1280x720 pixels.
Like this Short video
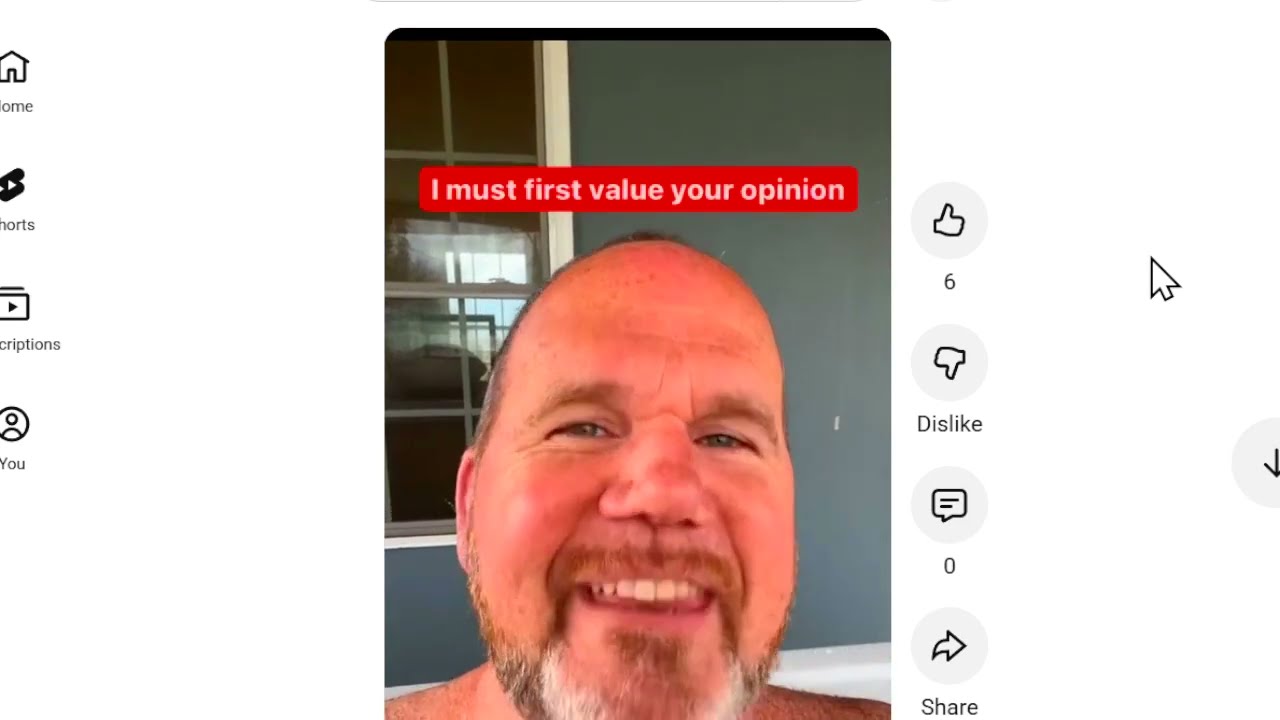click(x=949, y=221)
